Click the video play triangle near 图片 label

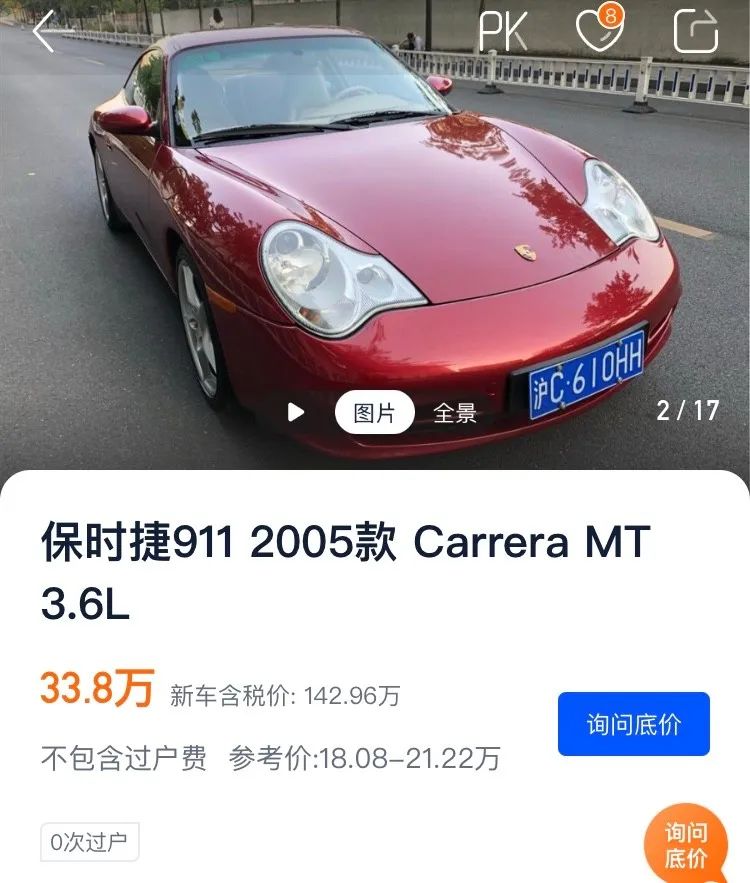pyautogui.click(x=294, y=410)
